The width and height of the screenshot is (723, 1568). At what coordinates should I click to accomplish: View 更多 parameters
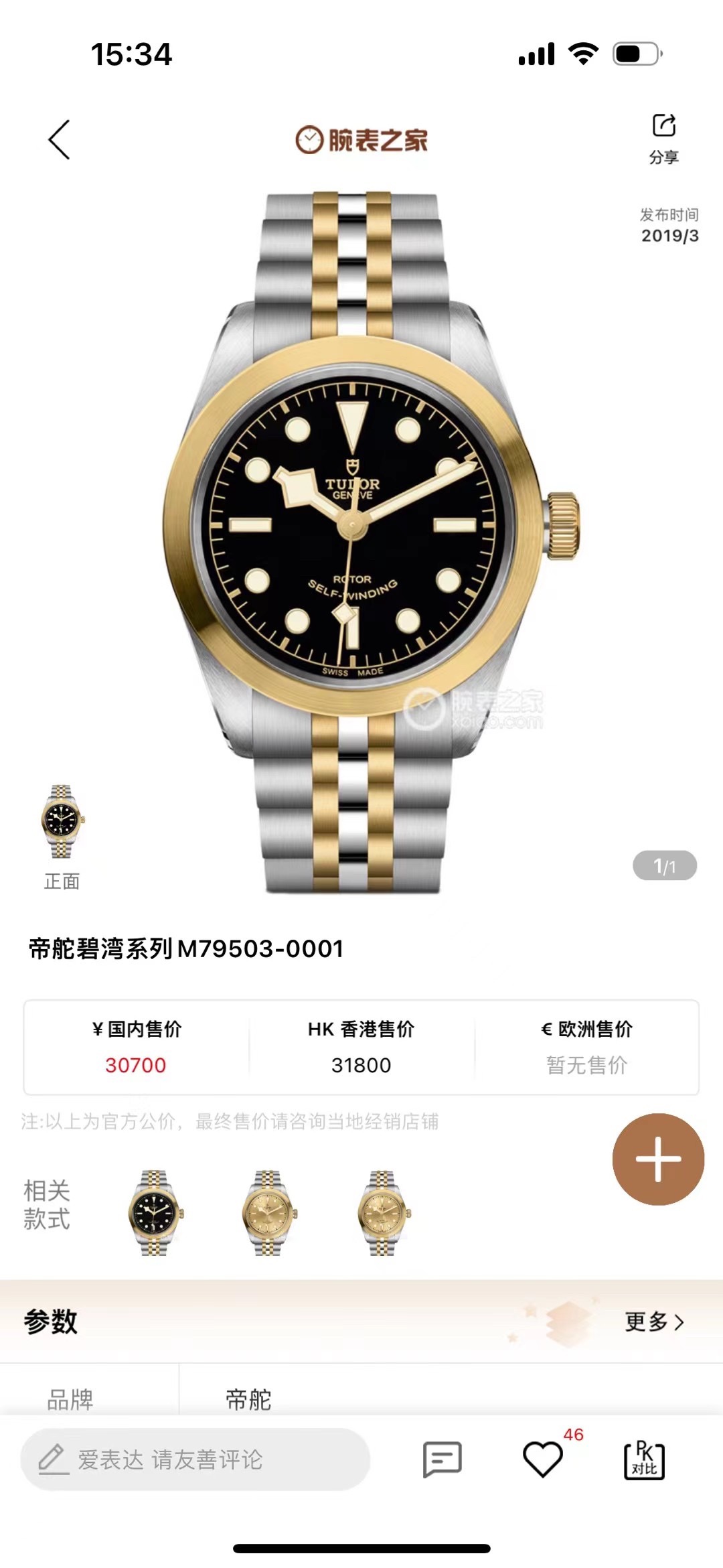pos(654,1322)
